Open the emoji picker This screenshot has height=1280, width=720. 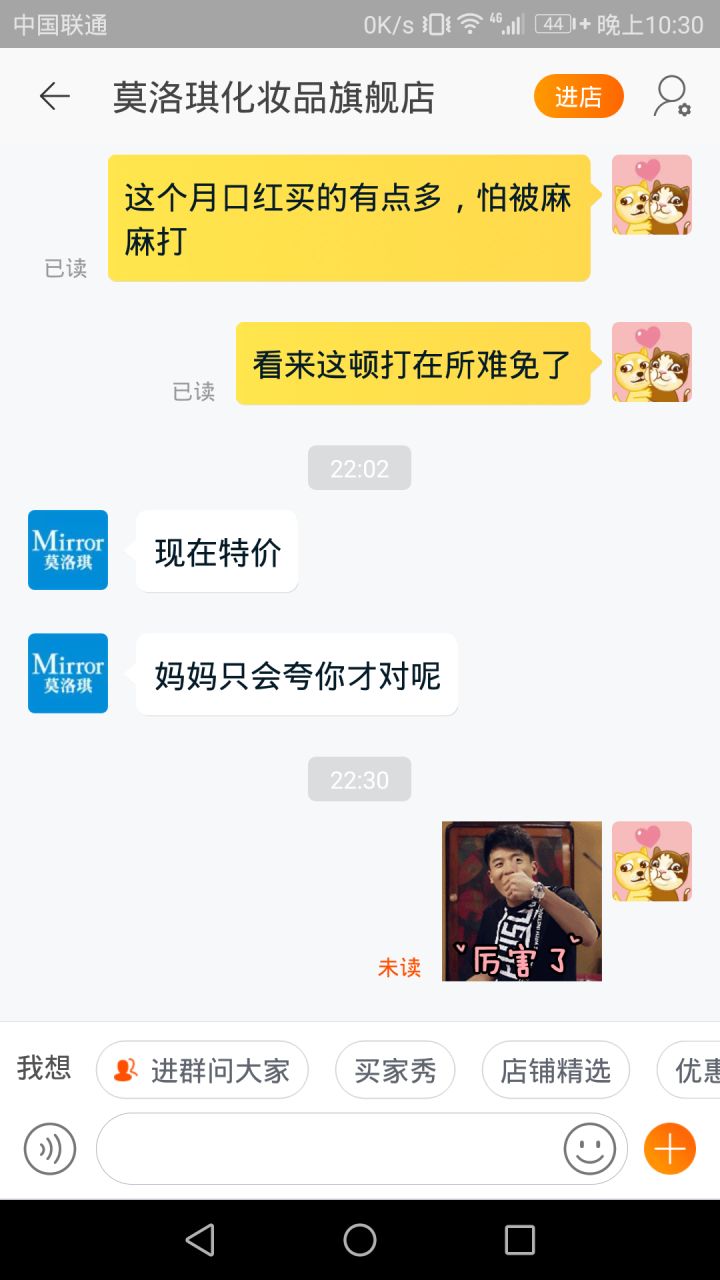(x=590, y=1149)
